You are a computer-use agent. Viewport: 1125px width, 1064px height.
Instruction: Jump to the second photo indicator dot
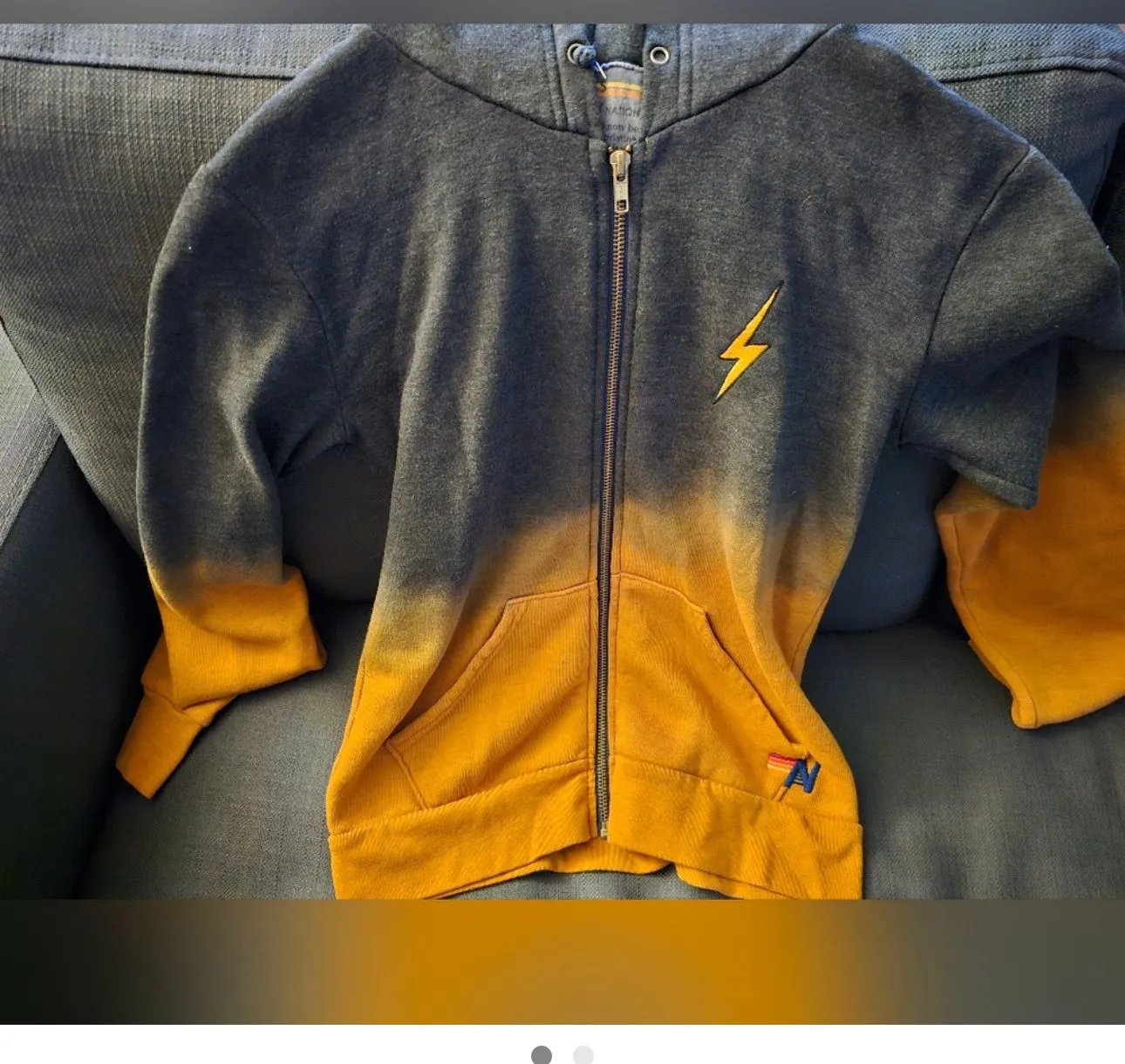583,1055
